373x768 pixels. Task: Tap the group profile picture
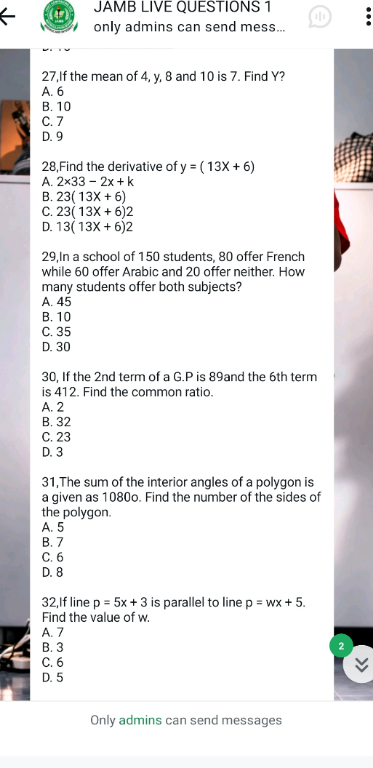tap(59, 17)
